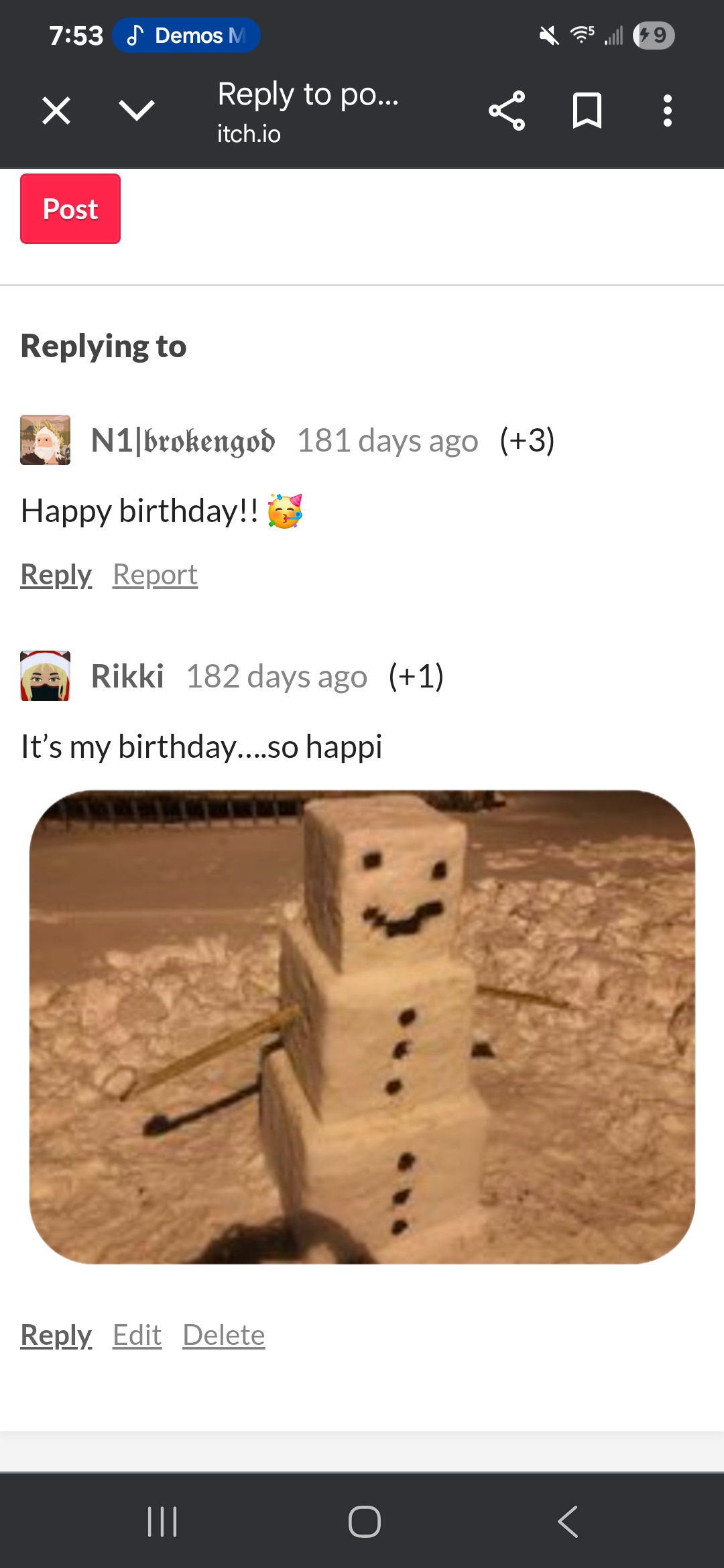Bookmark this page
This screenshot has height=1568, width=724.
point(587,111)
